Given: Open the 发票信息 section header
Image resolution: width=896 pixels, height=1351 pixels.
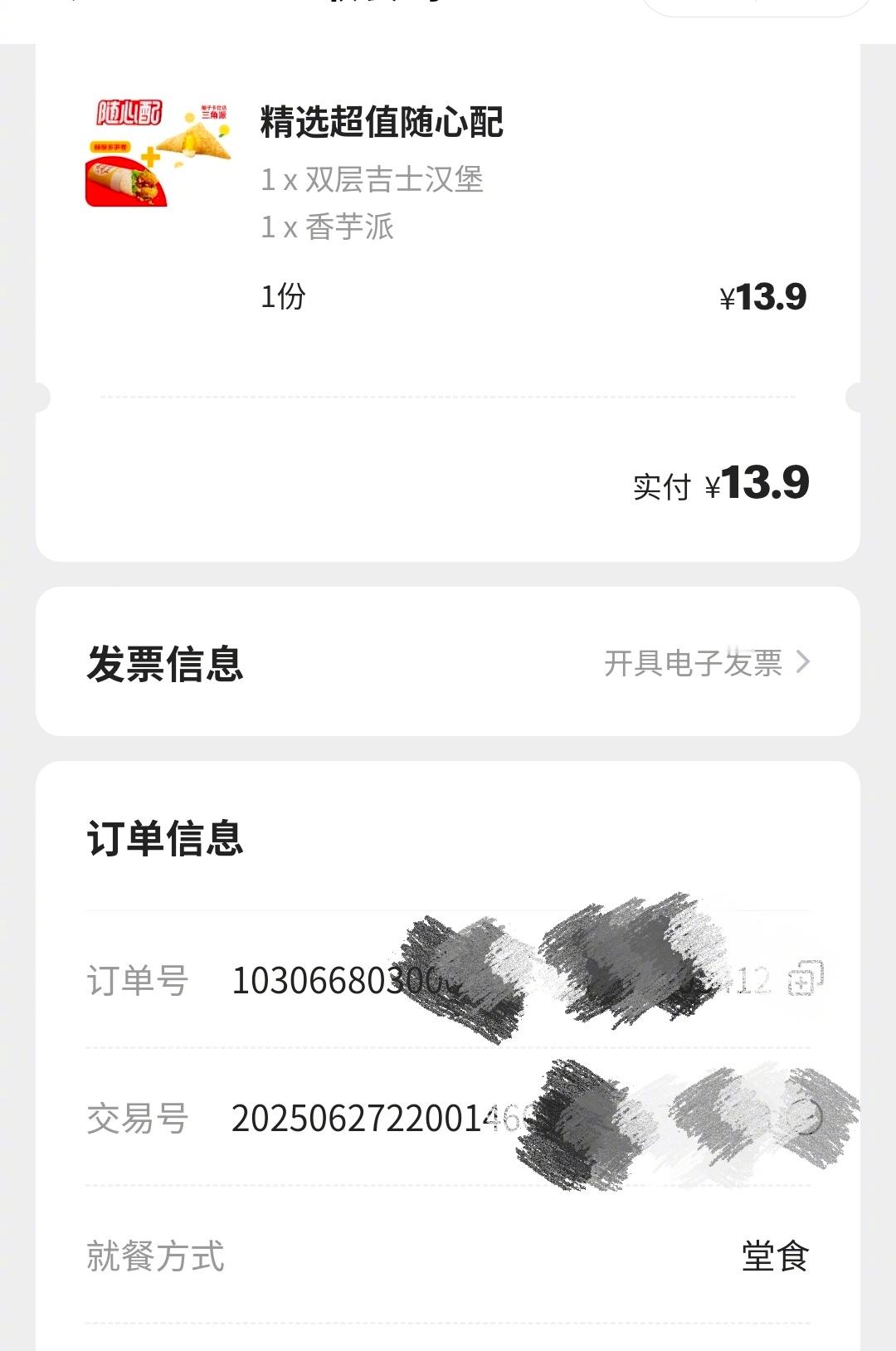Looking at the screenshot, I should pos(168,661).
